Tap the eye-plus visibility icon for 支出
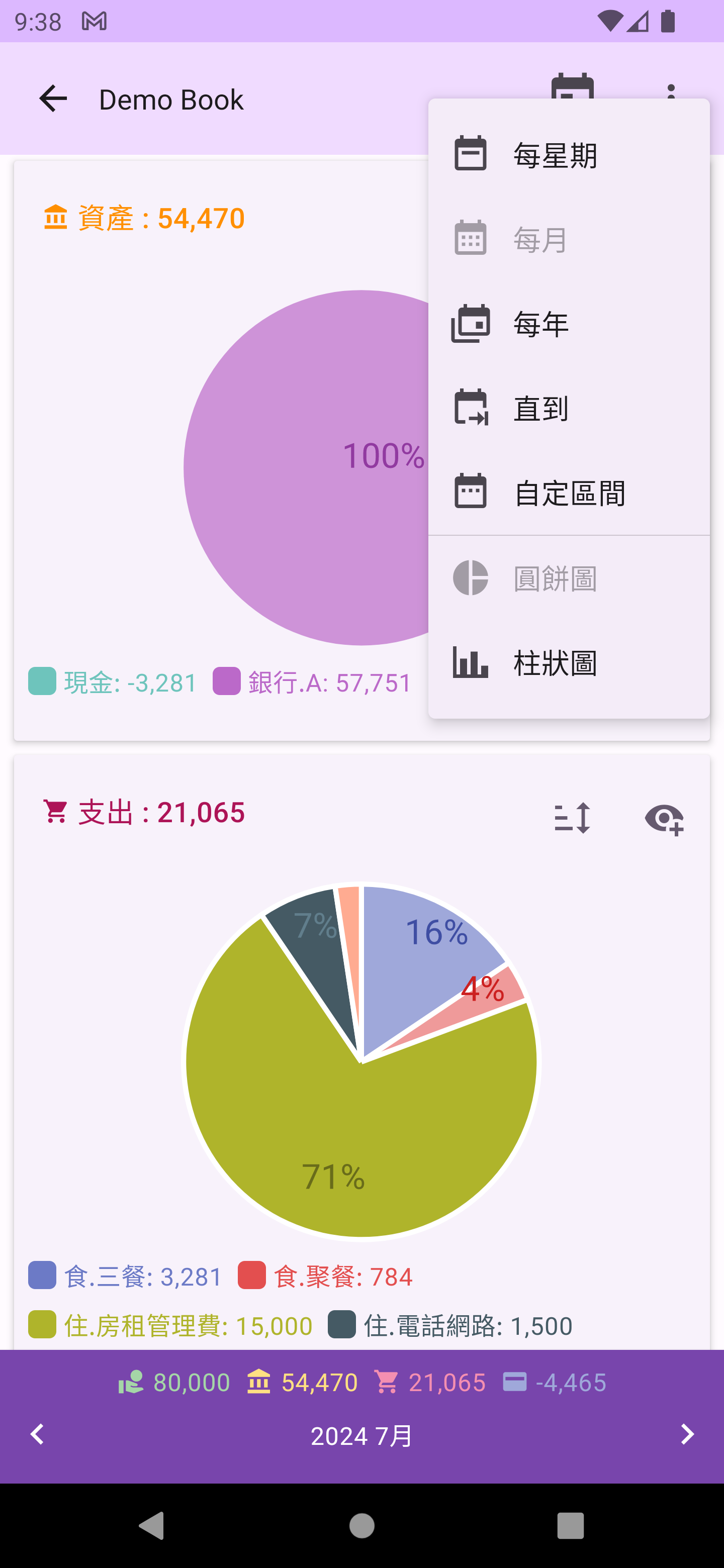Image resolution: width=724 pixels, height=1568 pixels. tap(664, 818)
